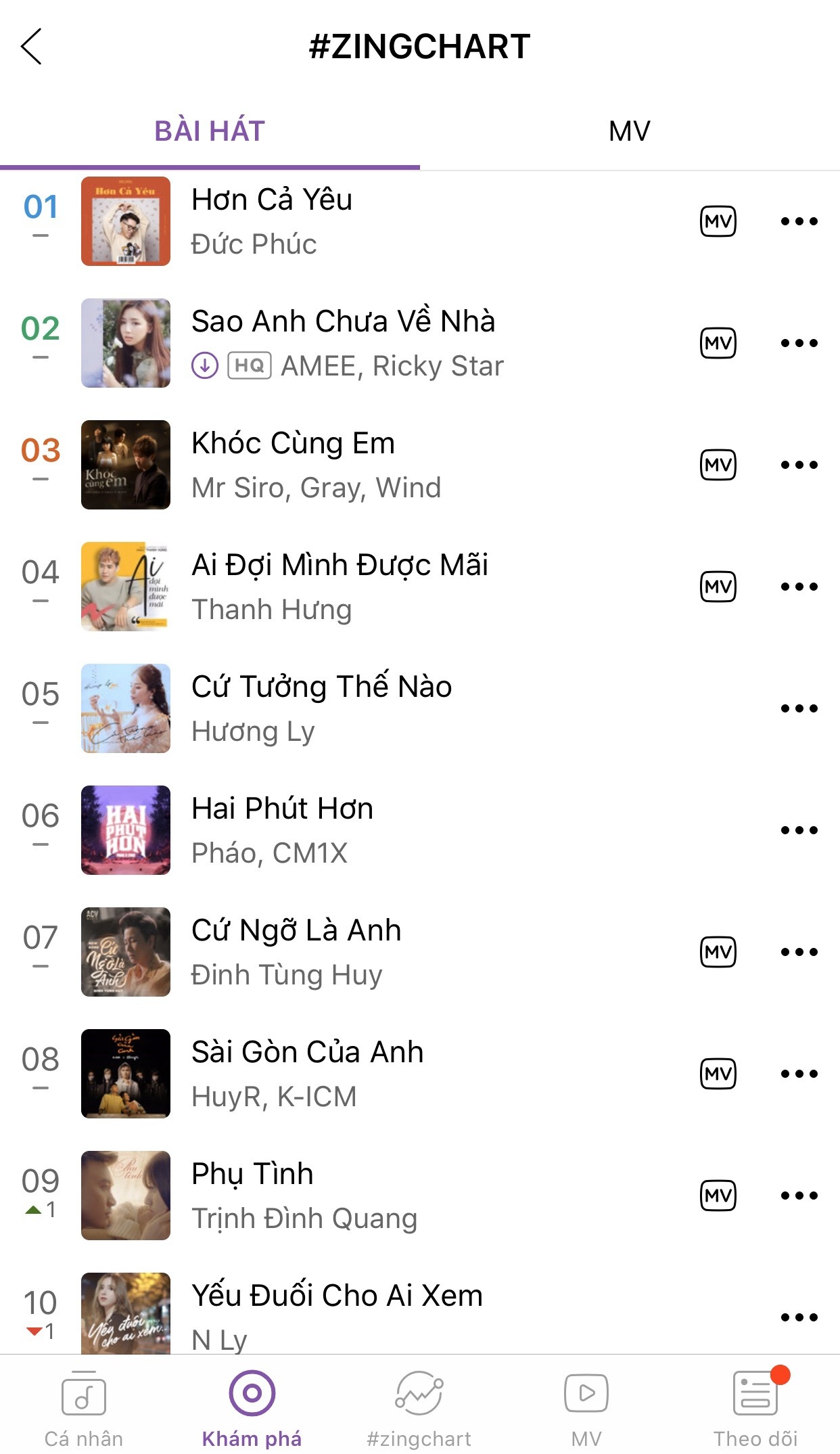Image resolution: width=840 pixels, height=1454 pixels.
Task: Switch to the Khám phá tab
Action: 252,1406
